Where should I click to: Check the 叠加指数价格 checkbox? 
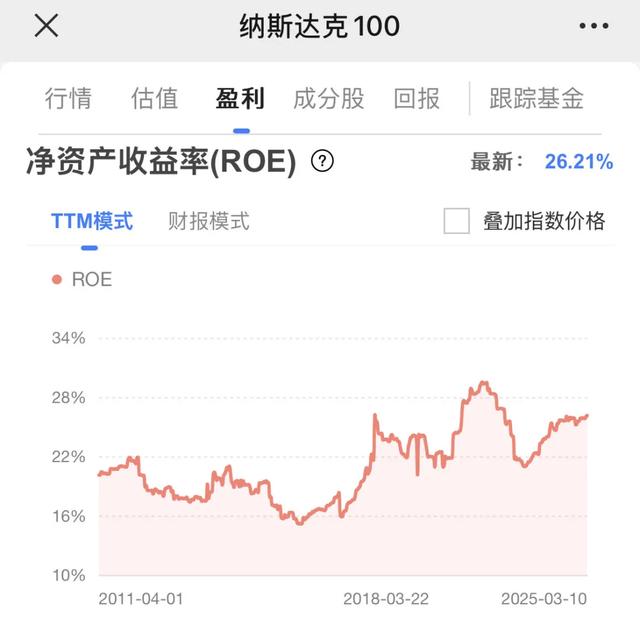coord(456,221)
